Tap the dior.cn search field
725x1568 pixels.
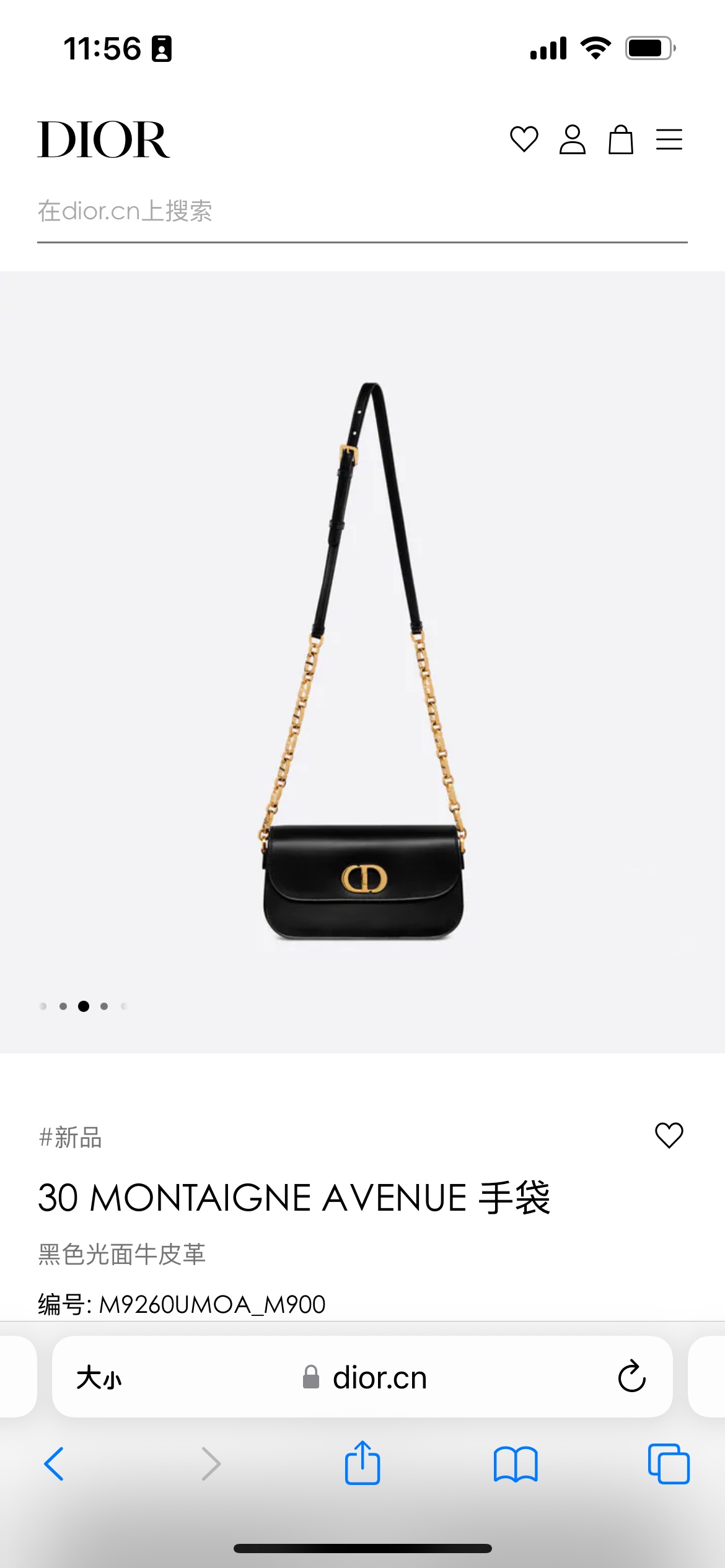362,212
